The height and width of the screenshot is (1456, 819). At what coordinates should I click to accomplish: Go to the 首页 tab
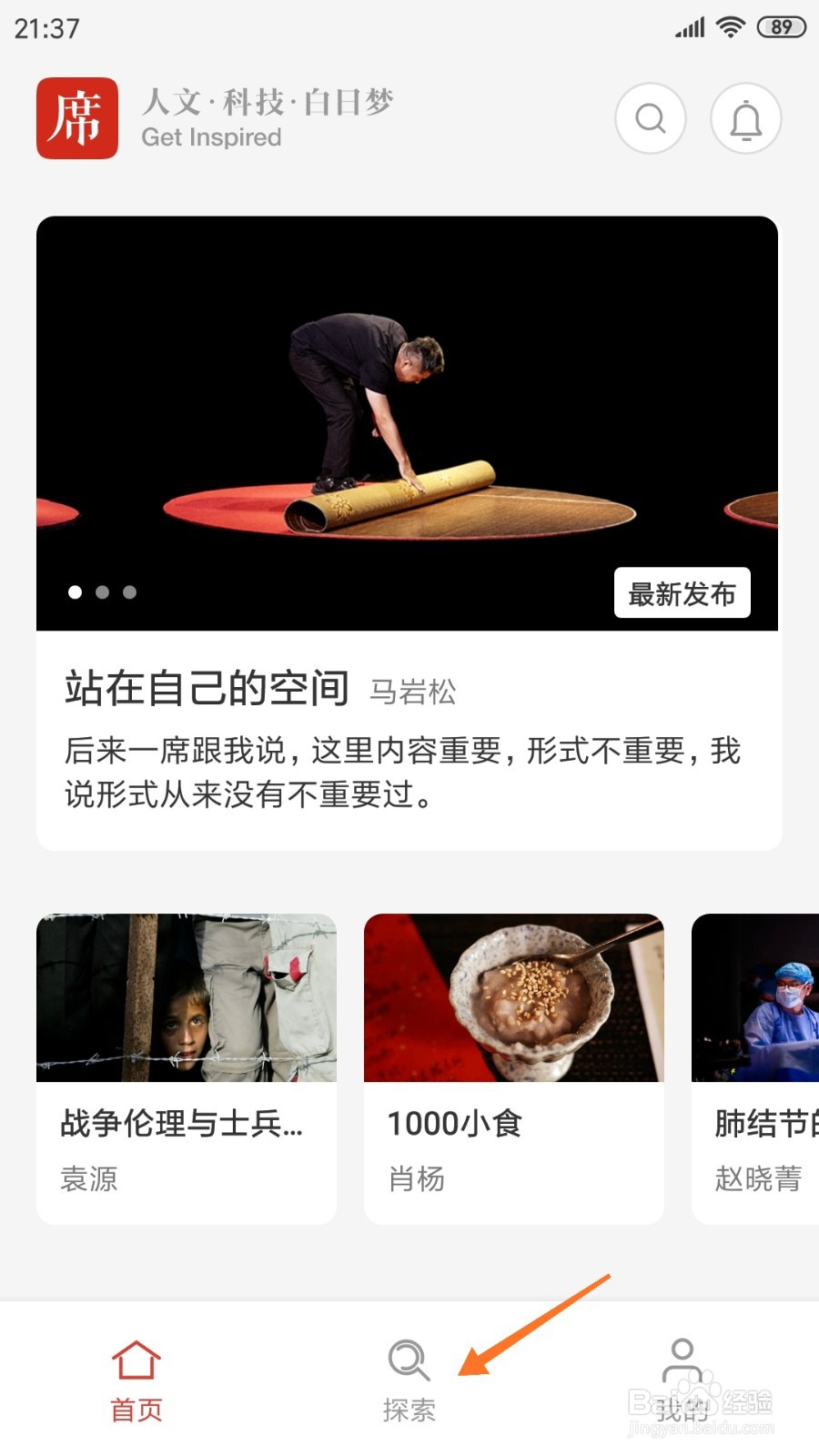pos(136,1379)
